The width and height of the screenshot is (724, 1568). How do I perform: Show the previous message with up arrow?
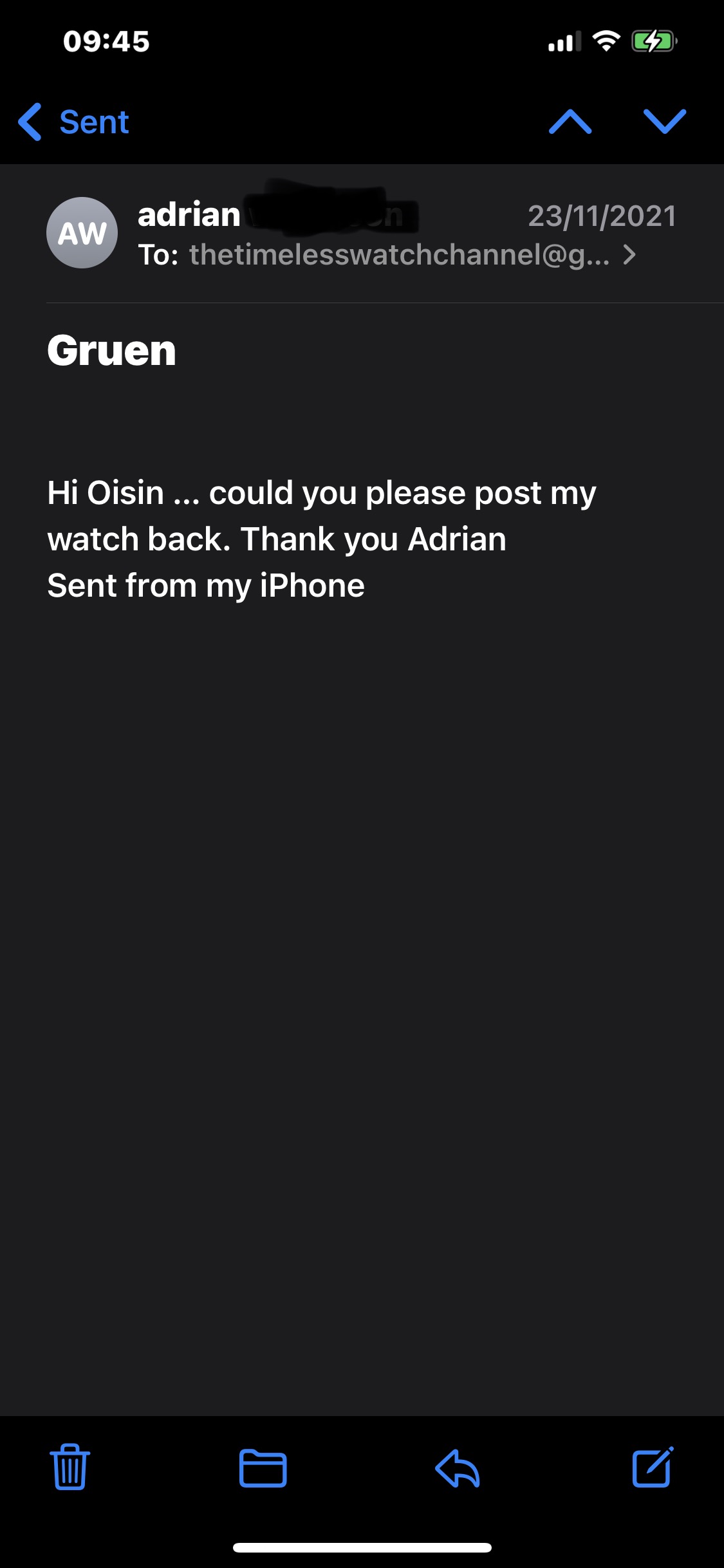[570, 122]
